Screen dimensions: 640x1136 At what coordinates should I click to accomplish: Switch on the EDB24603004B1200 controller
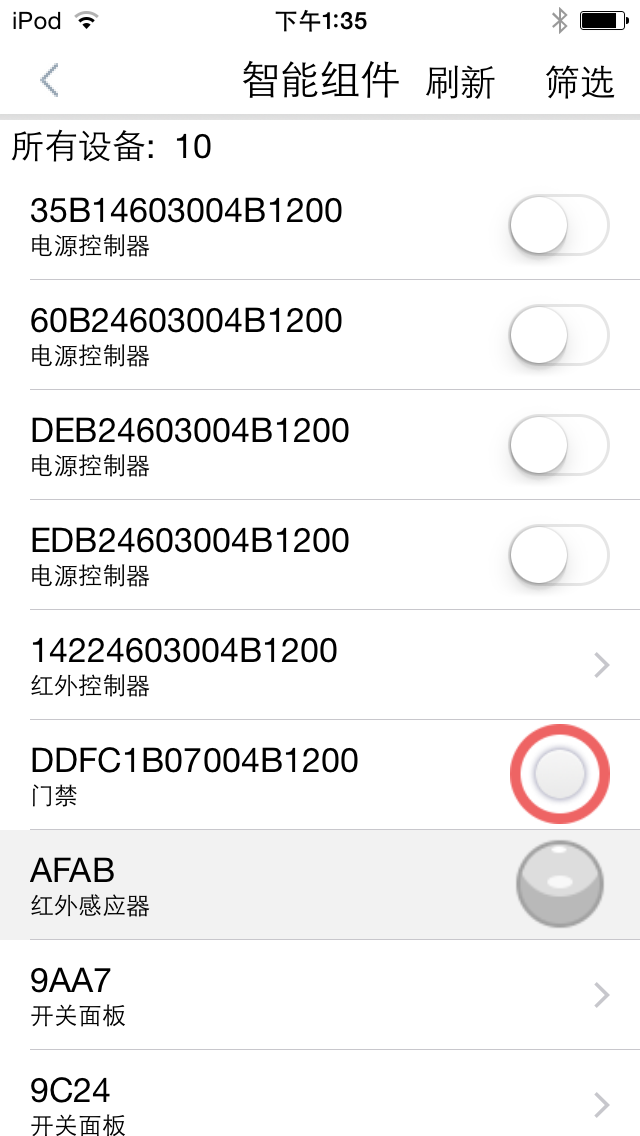tap(559, 555)
